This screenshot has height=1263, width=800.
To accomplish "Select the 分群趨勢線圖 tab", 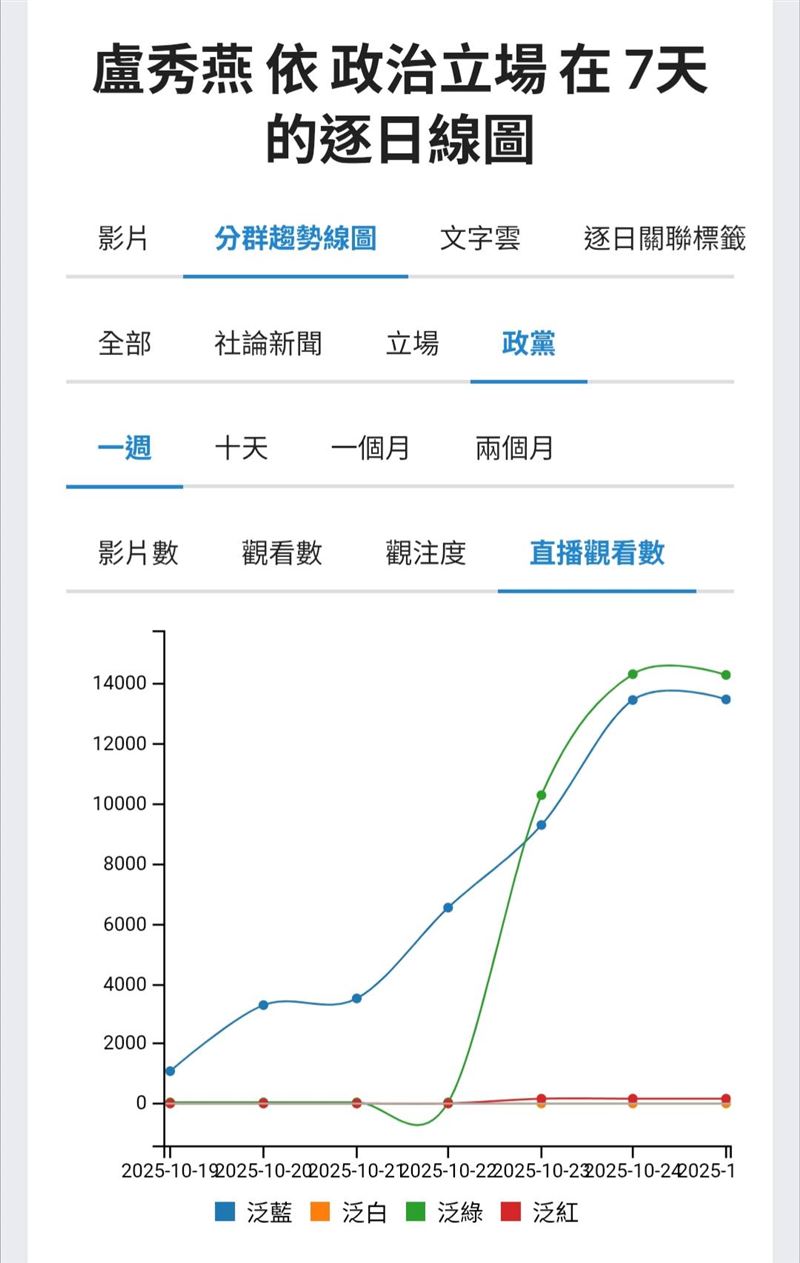I will (295, 239).
